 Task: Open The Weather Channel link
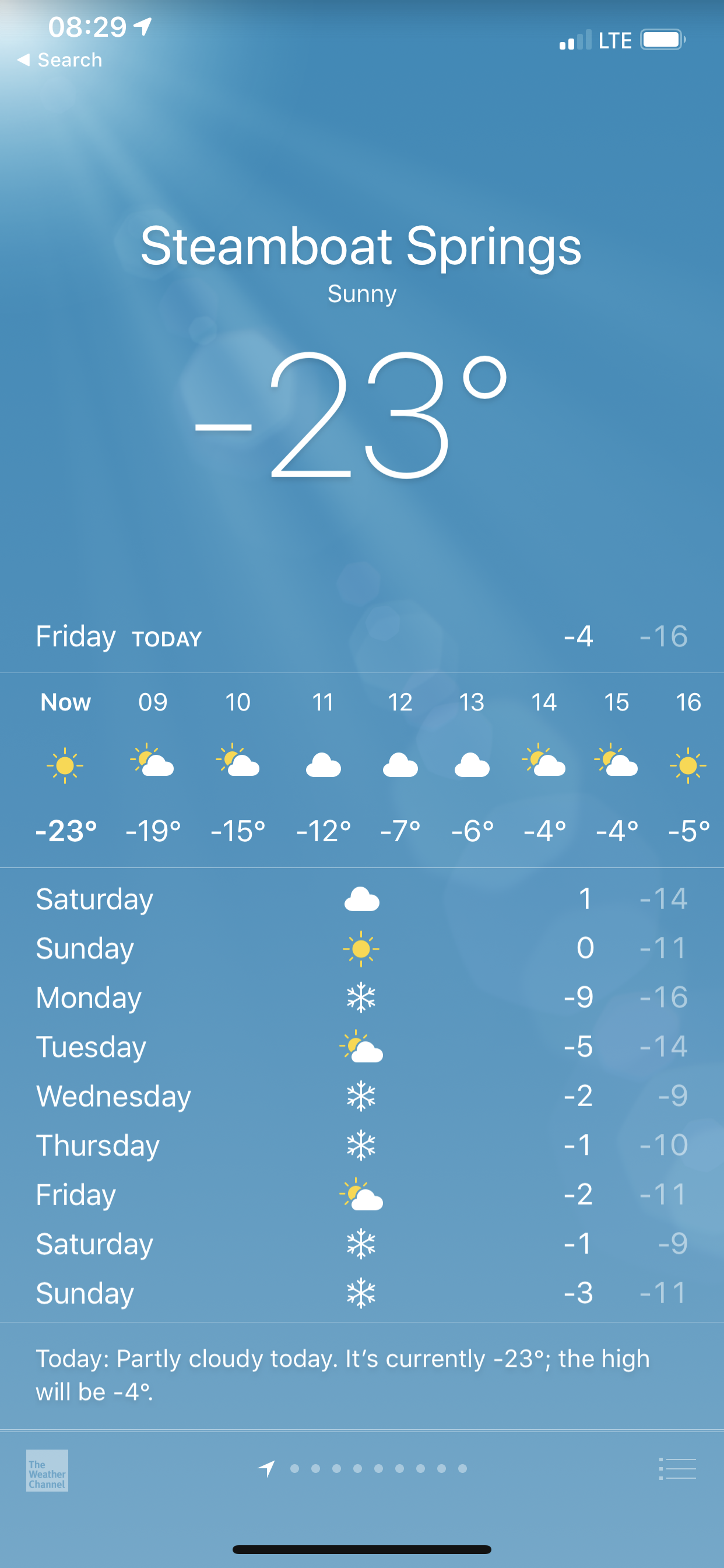47,1470
